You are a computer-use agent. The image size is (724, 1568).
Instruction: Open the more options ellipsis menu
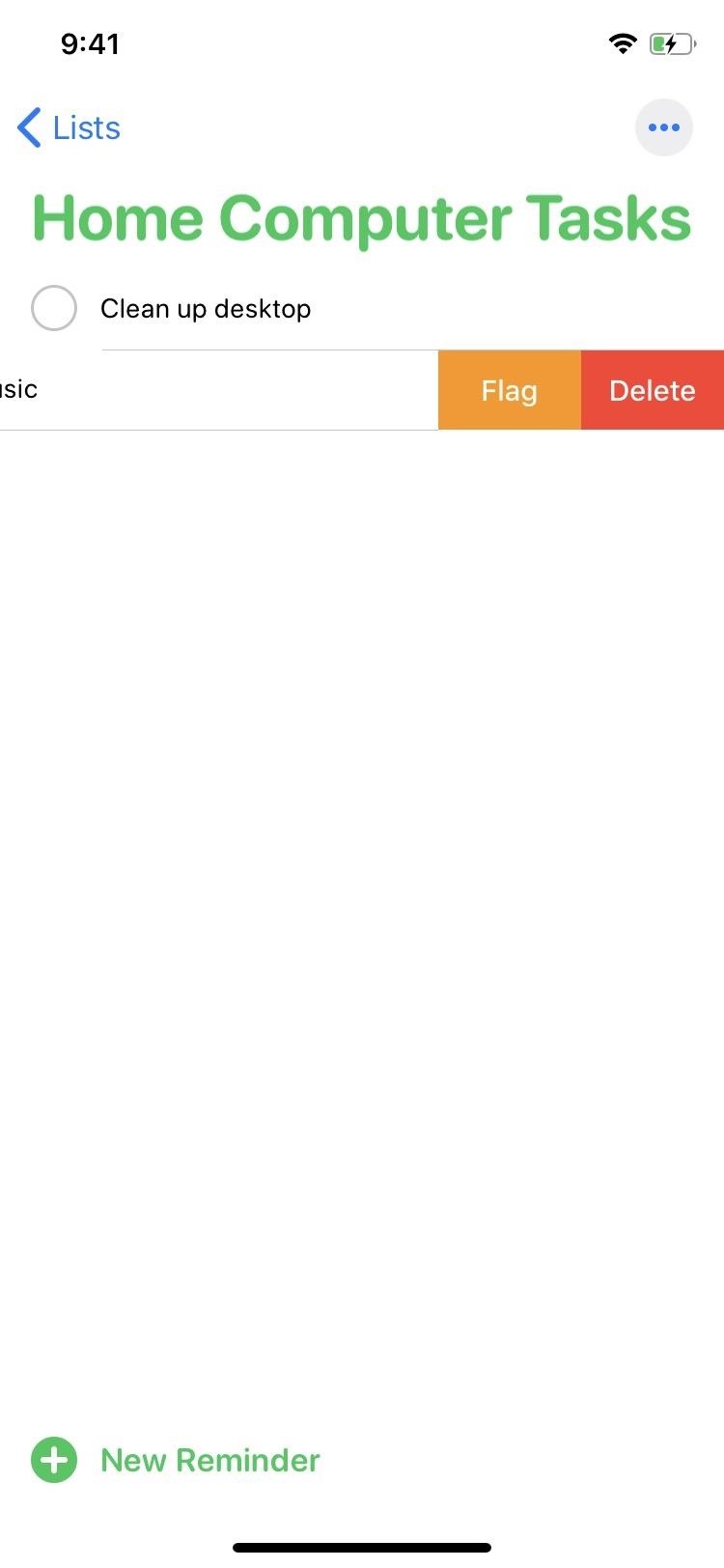click(663, 127)
